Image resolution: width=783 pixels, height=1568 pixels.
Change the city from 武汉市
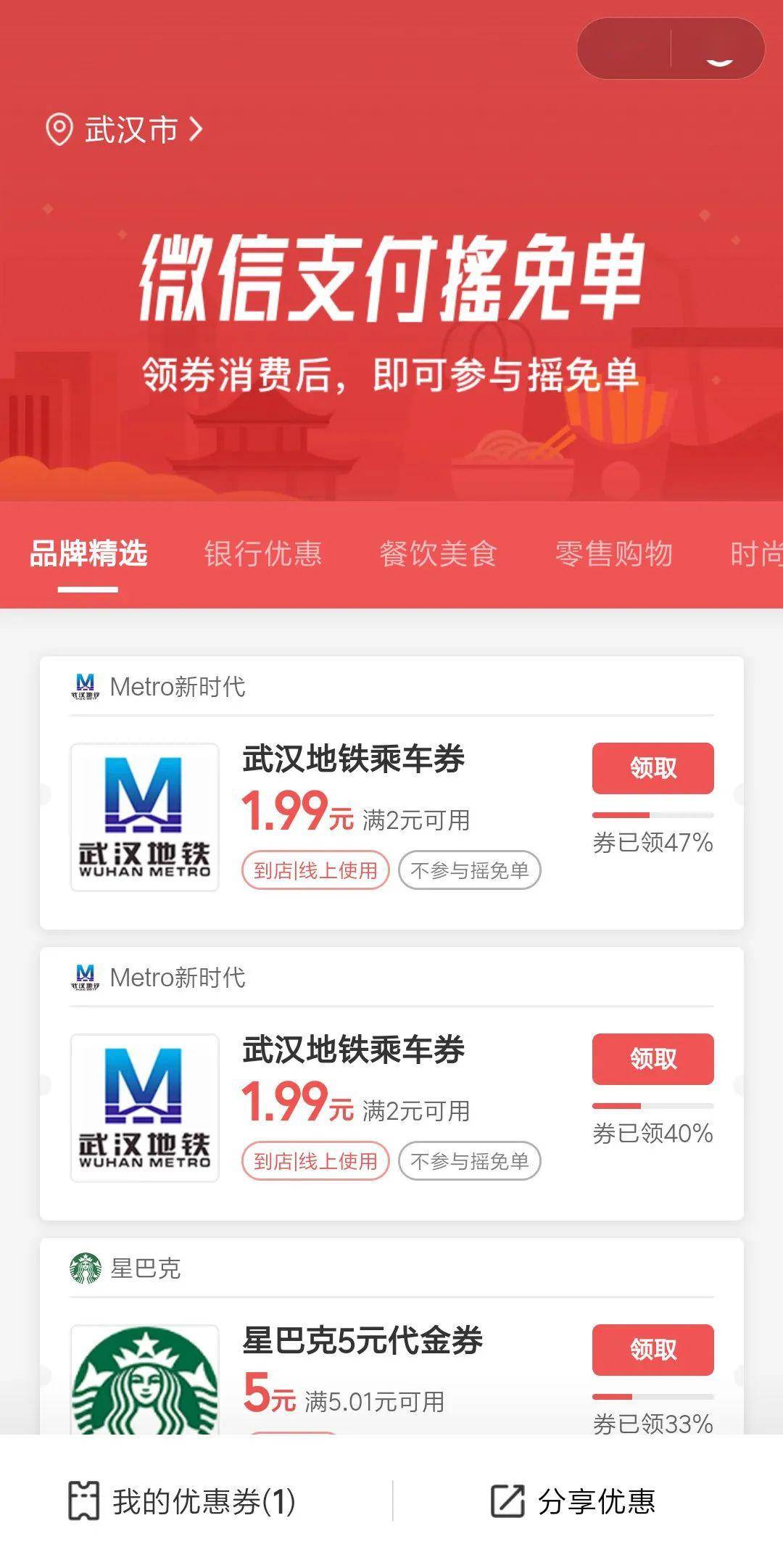125,131
